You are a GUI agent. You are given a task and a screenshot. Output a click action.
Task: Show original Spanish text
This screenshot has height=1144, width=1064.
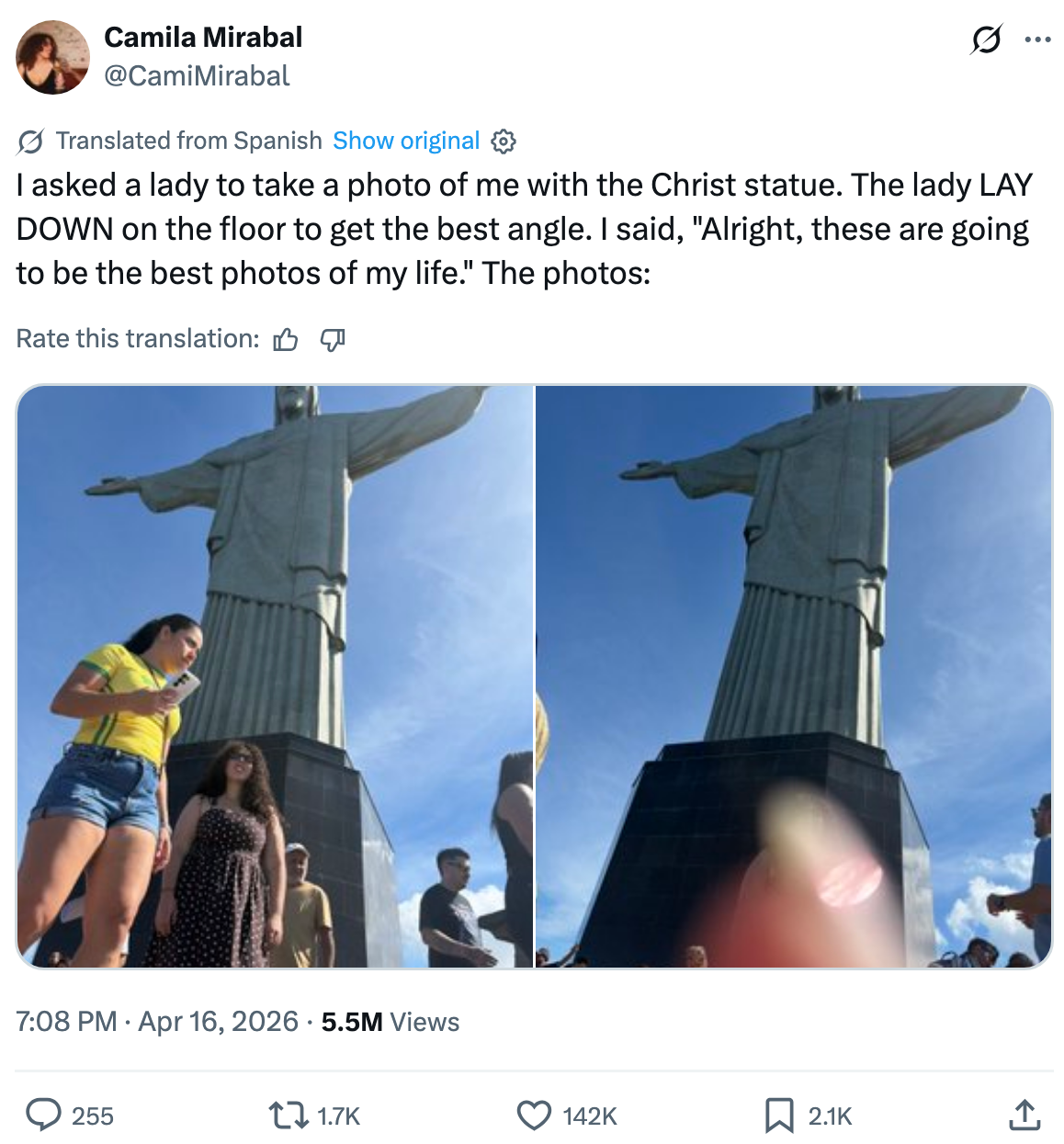405,141
